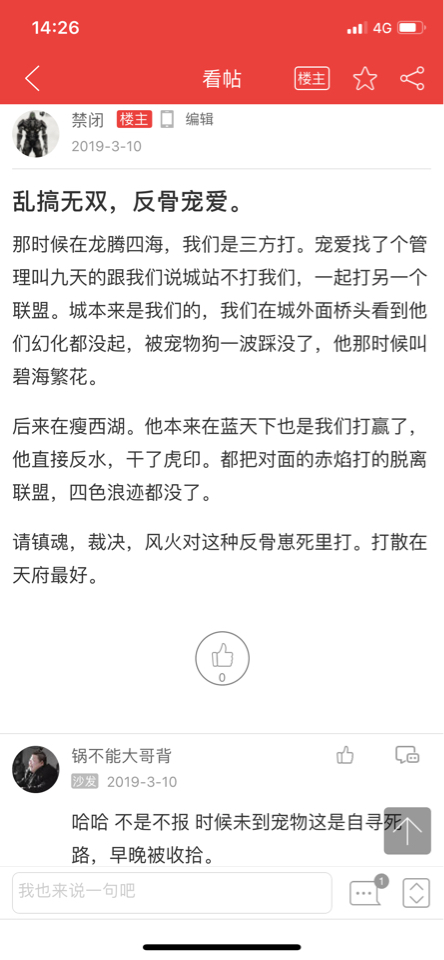444x960 pixels.
Task: Reply to 锅不能大哥背's comment
Action: tap(407, 755)
